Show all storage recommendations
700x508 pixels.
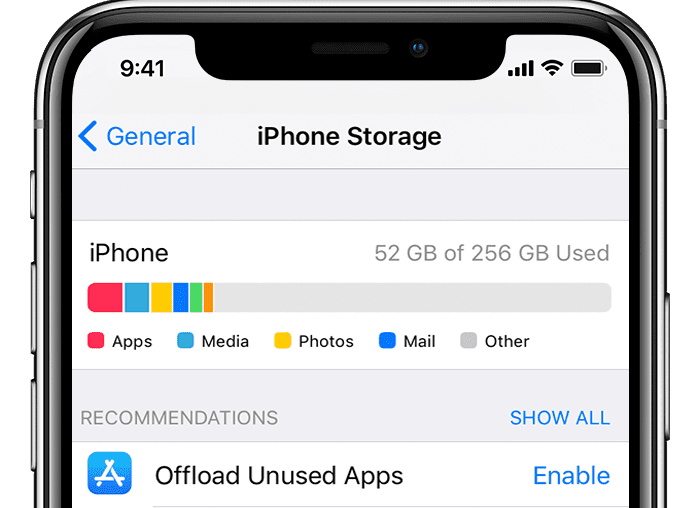coord(559,418)
